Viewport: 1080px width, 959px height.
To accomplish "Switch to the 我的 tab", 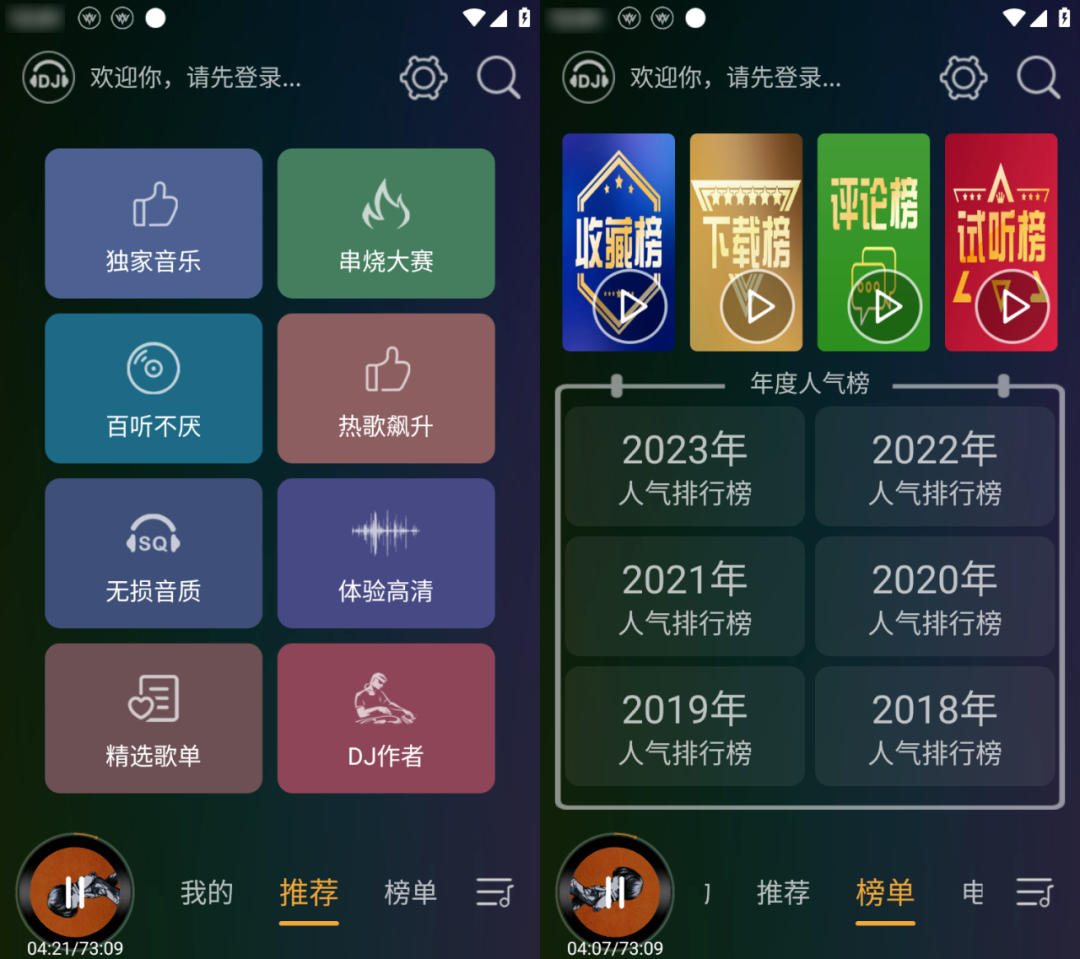I will [207, 892].
